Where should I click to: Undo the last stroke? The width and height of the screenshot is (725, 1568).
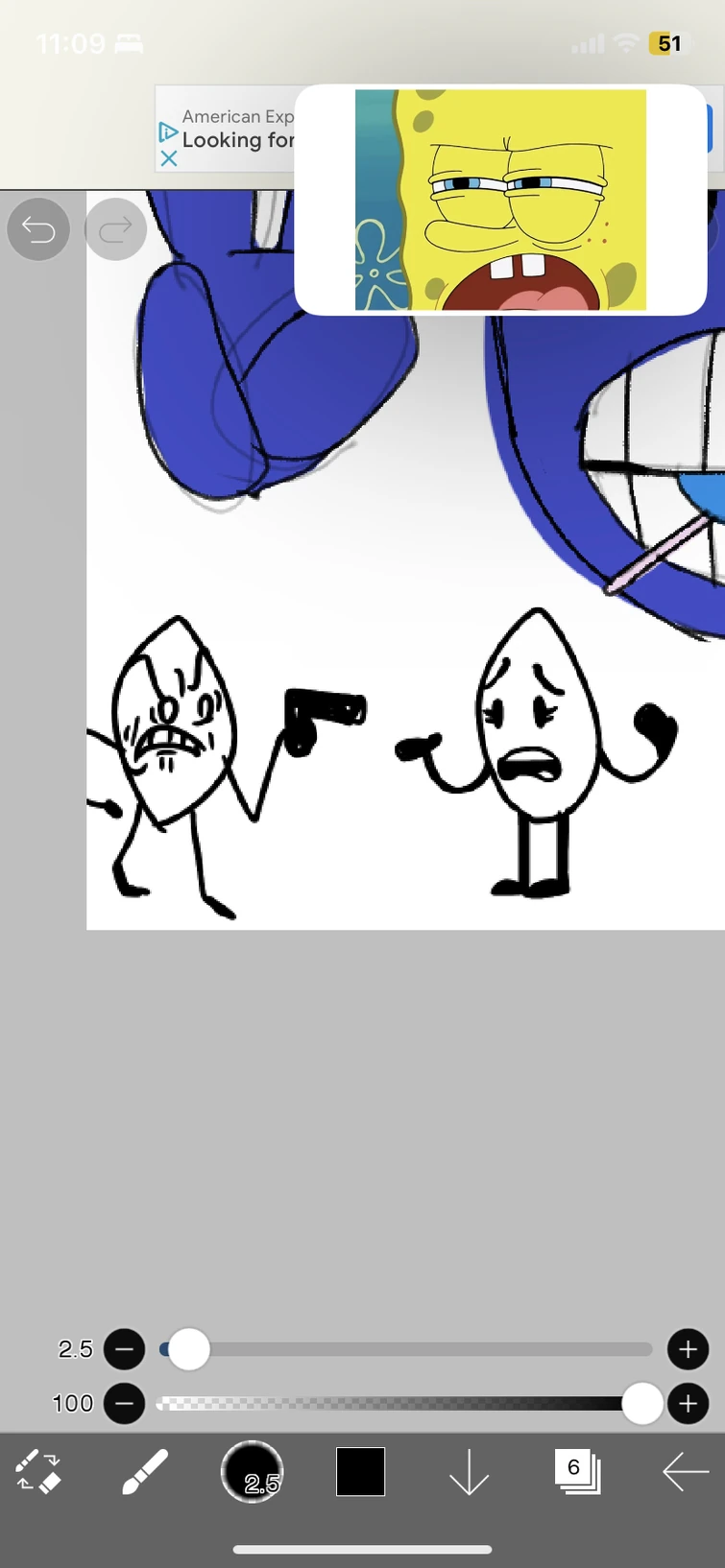pyautogui.click(x=38, y=229)
